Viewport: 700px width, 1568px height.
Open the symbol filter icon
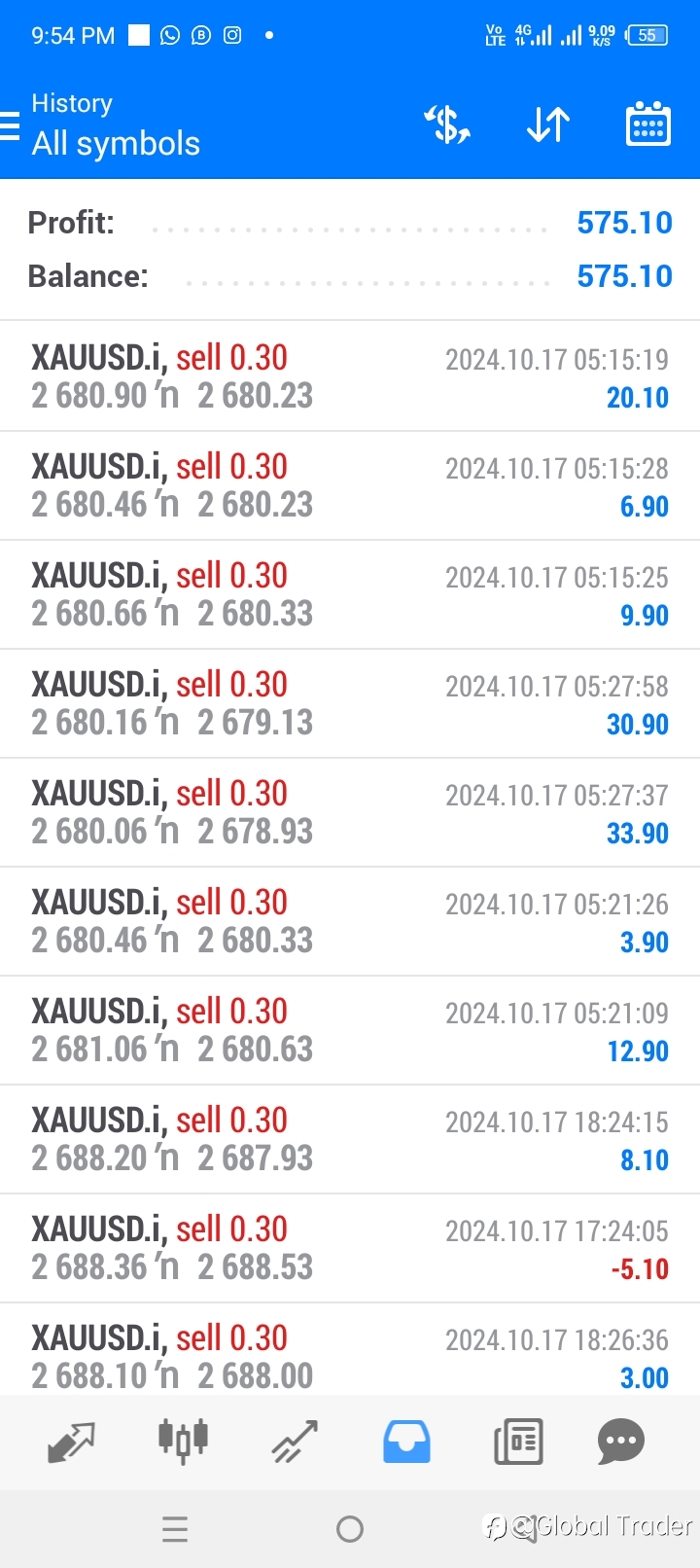pyautogui.click(x=447, y=125)
